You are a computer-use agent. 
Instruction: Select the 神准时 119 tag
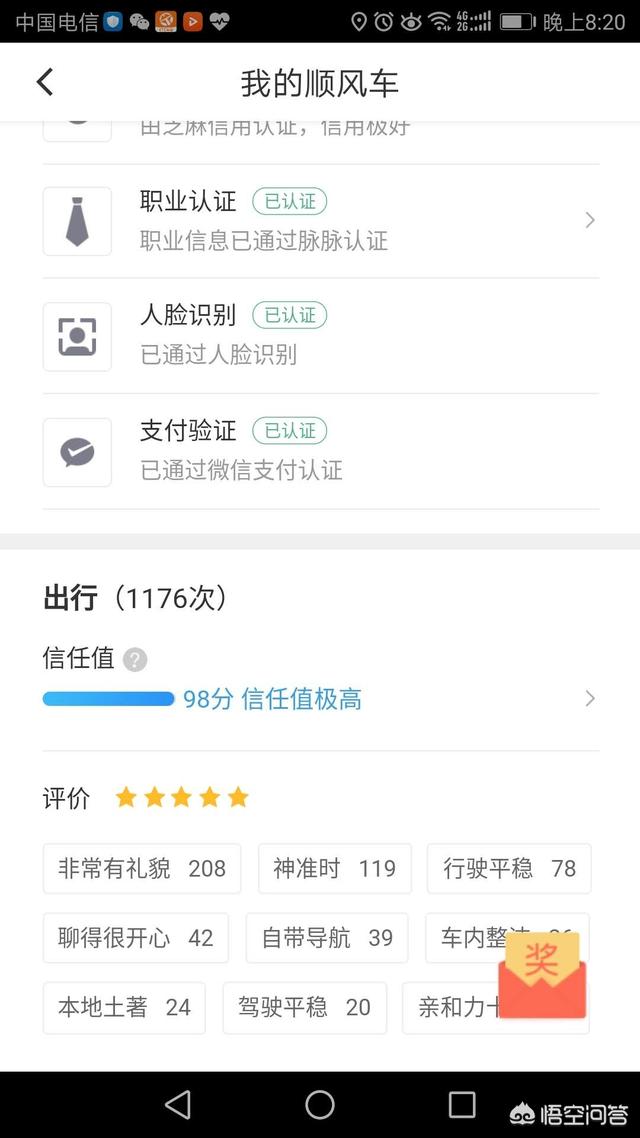(x=335, y=868)
